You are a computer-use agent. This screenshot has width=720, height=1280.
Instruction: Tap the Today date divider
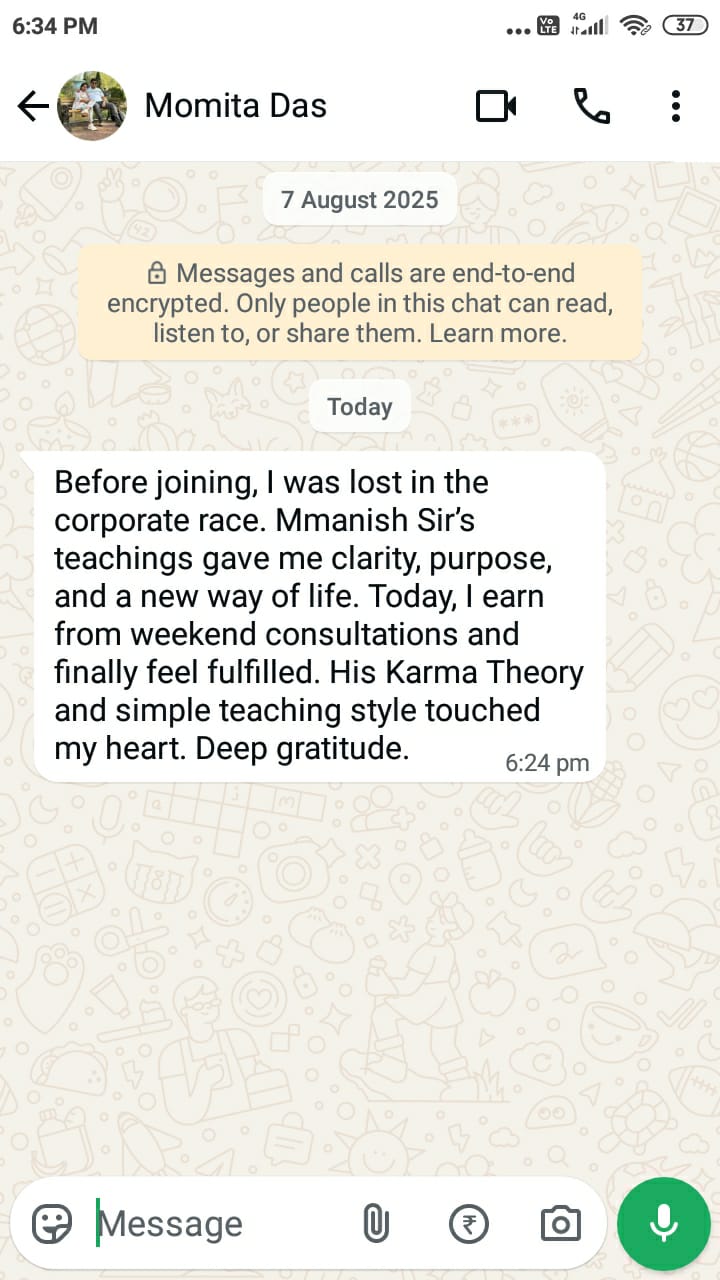(359, 406)
